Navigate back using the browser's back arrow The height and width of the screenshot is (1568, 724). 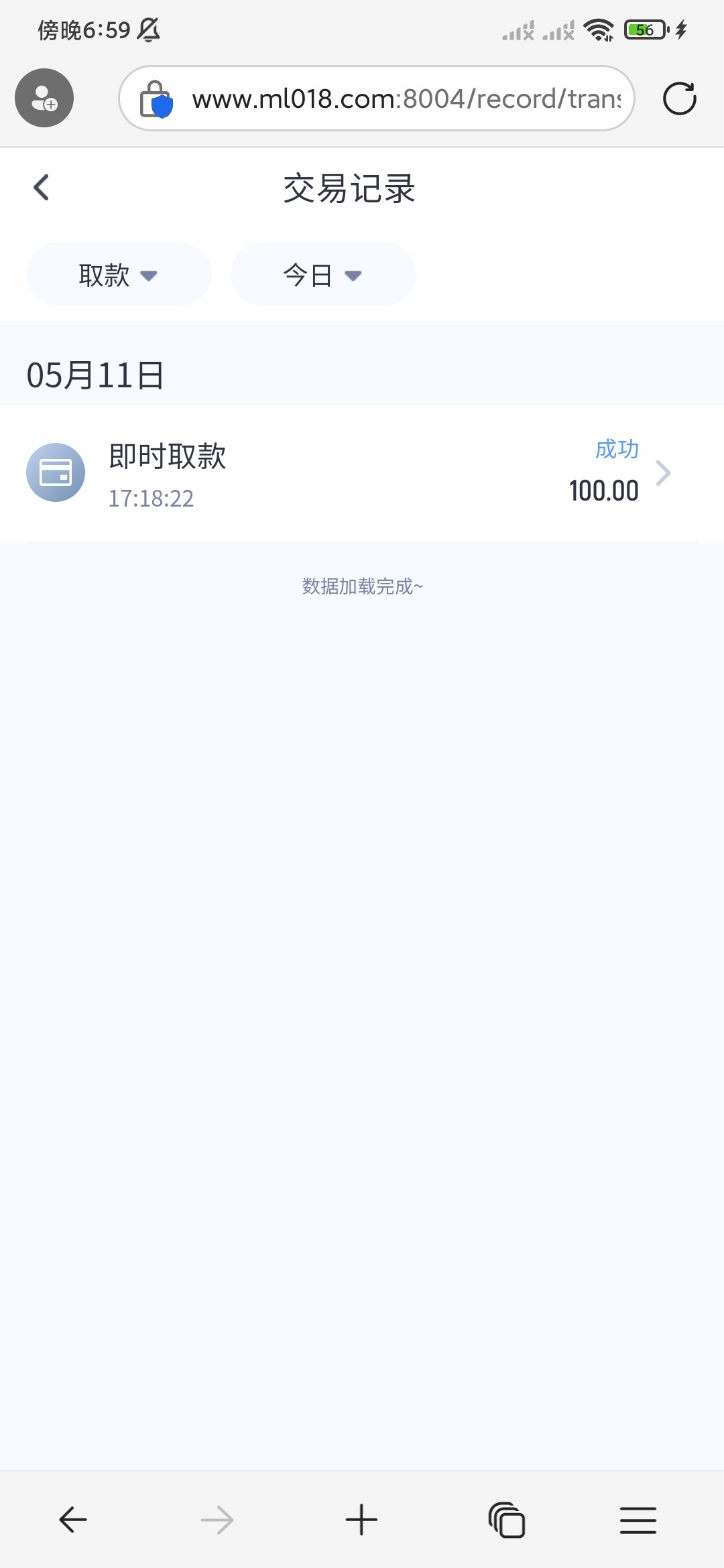[x=73, y=1520]
